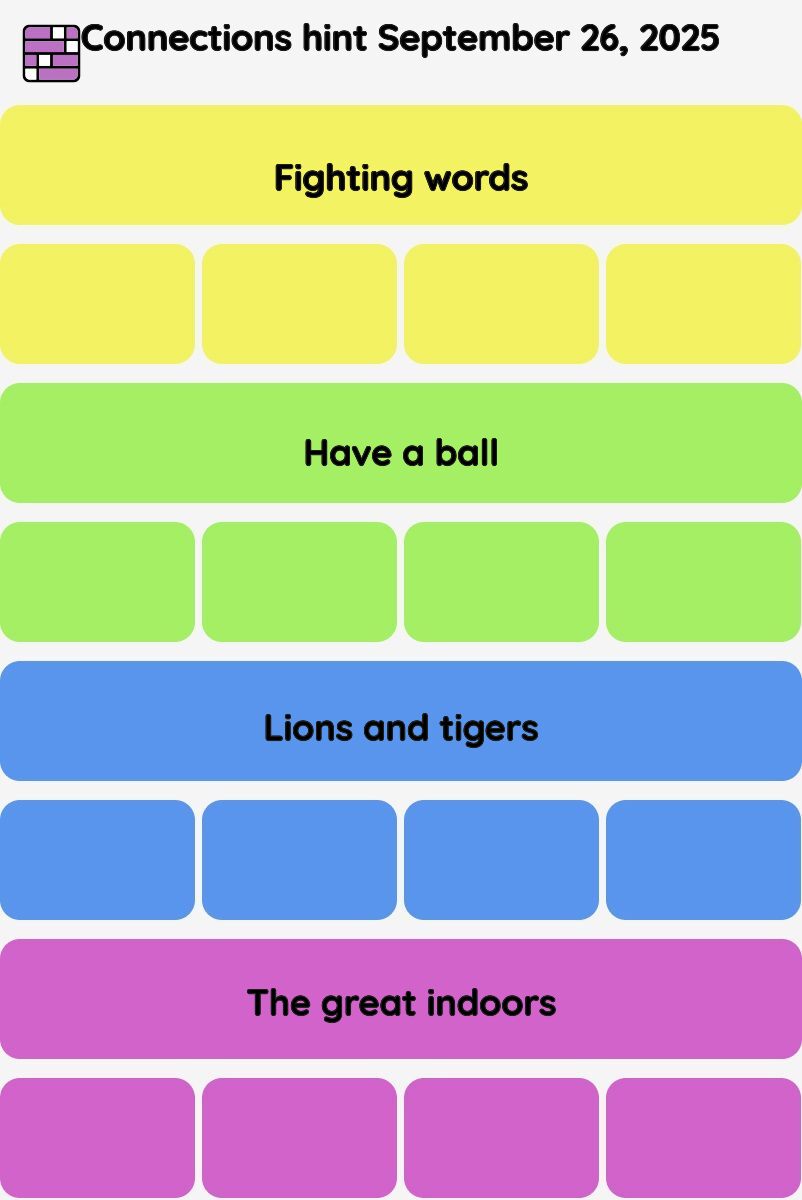Viewport: 802px width, 1200px height.
Task: Select the green Have a ball bar
Action: point(401,443)
